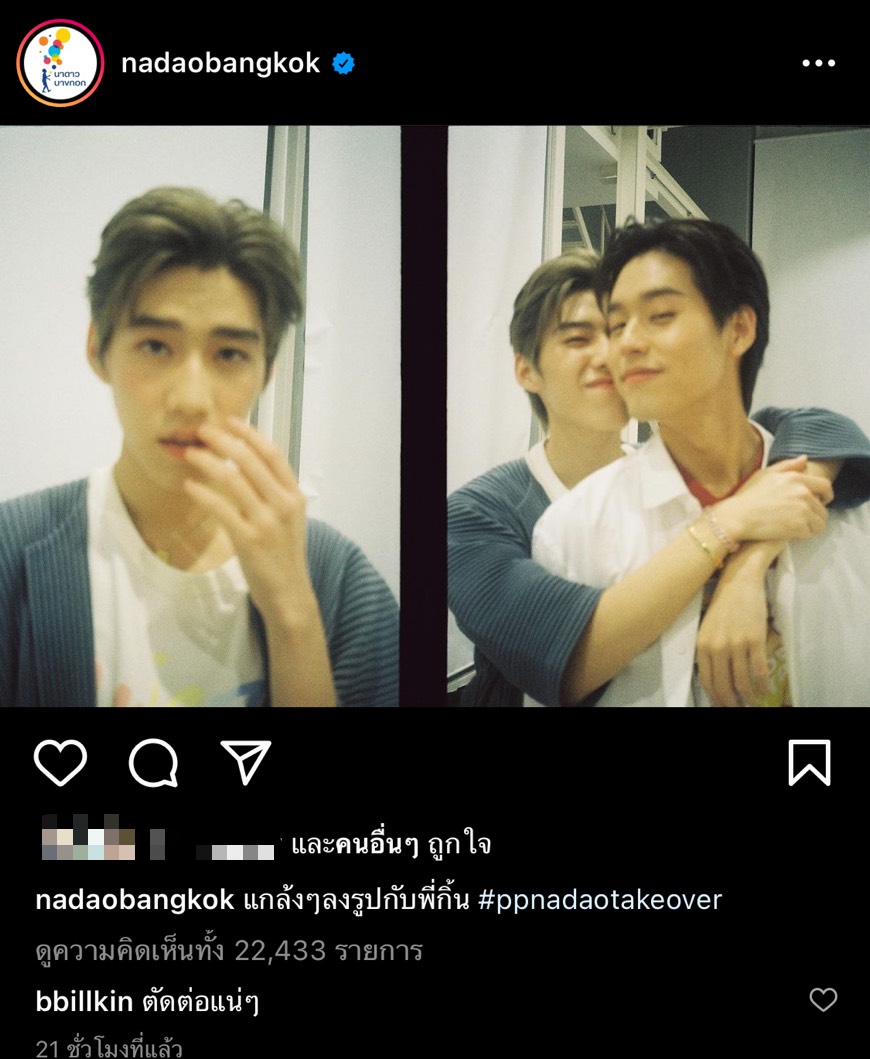View all 22,433 comments

coord(229,950)
